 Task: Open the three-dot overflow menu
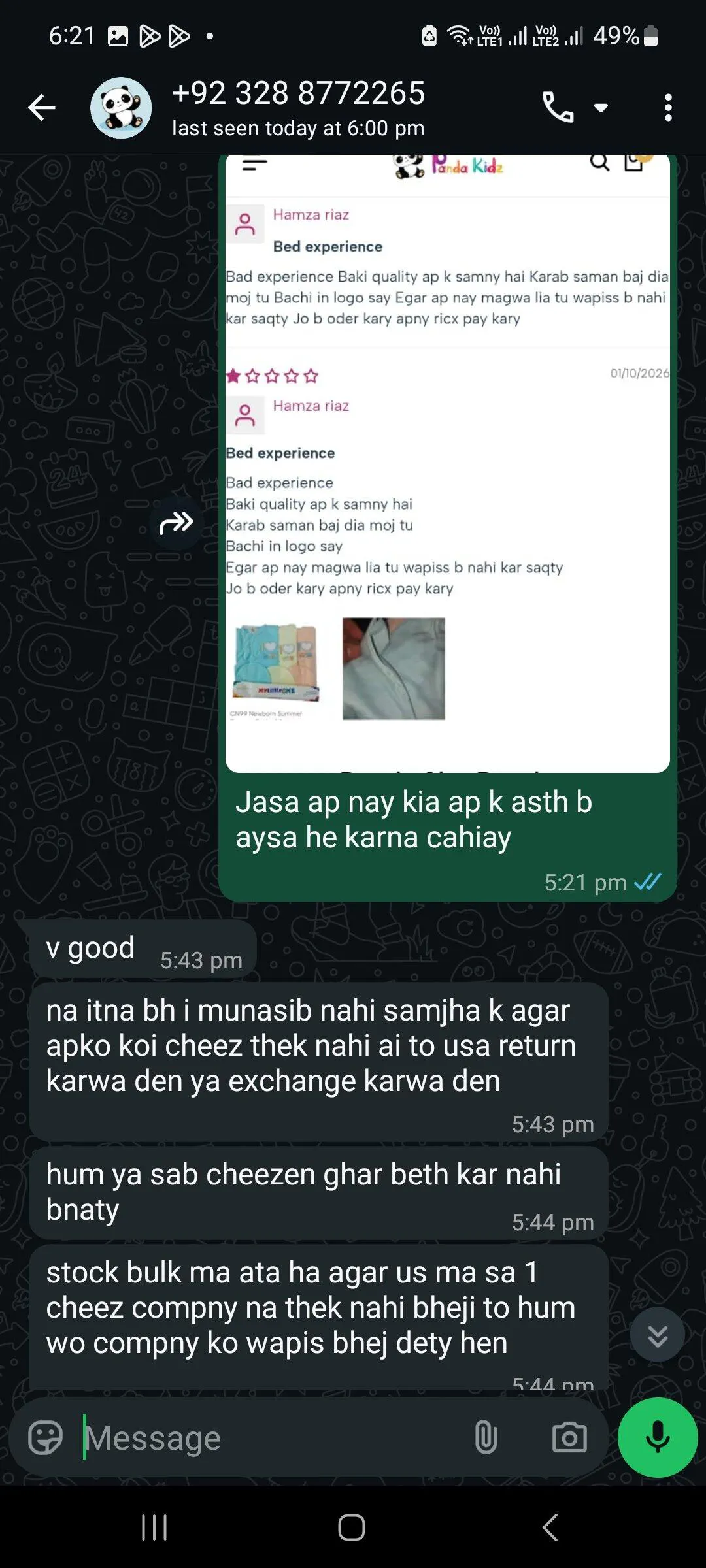(667, 108)
